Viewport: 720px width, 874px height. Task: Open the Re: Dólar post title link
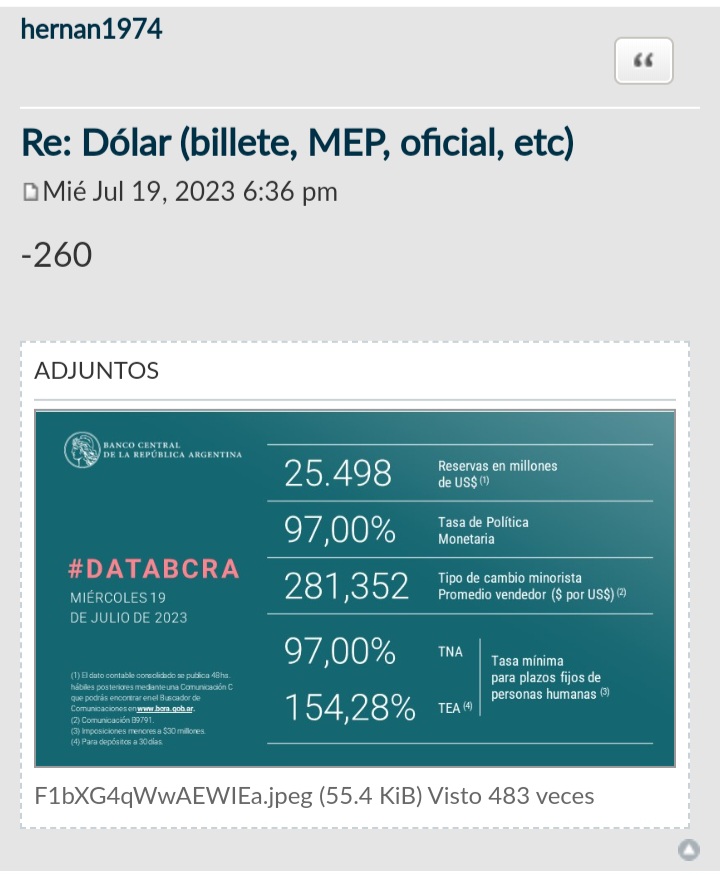click(x=297, y=143)
